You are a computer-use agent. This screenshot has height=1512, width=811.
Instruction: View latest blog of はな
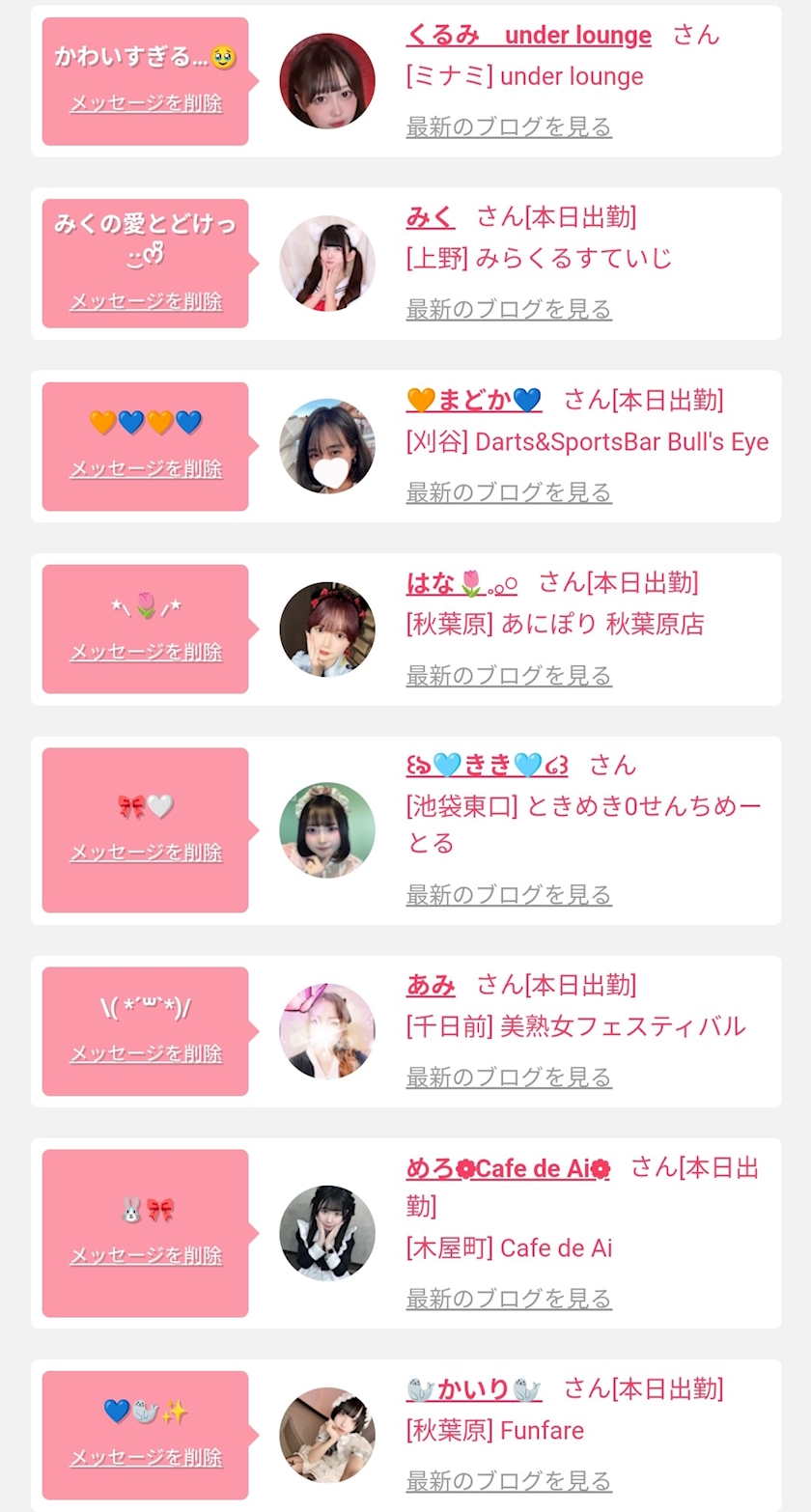(509, 675)
